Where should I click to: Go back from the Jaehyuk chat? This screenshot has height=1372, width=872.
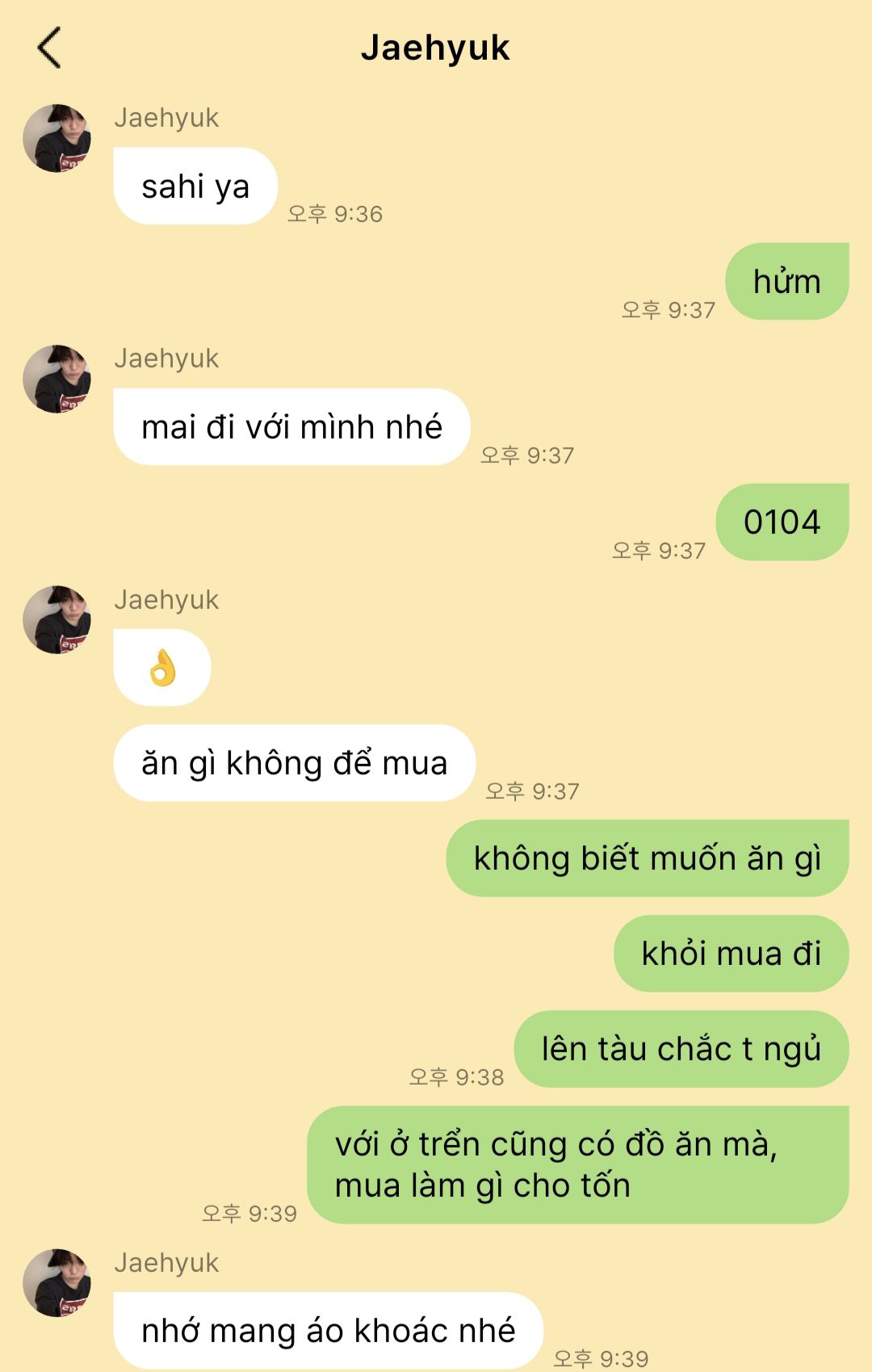(49, 48)
